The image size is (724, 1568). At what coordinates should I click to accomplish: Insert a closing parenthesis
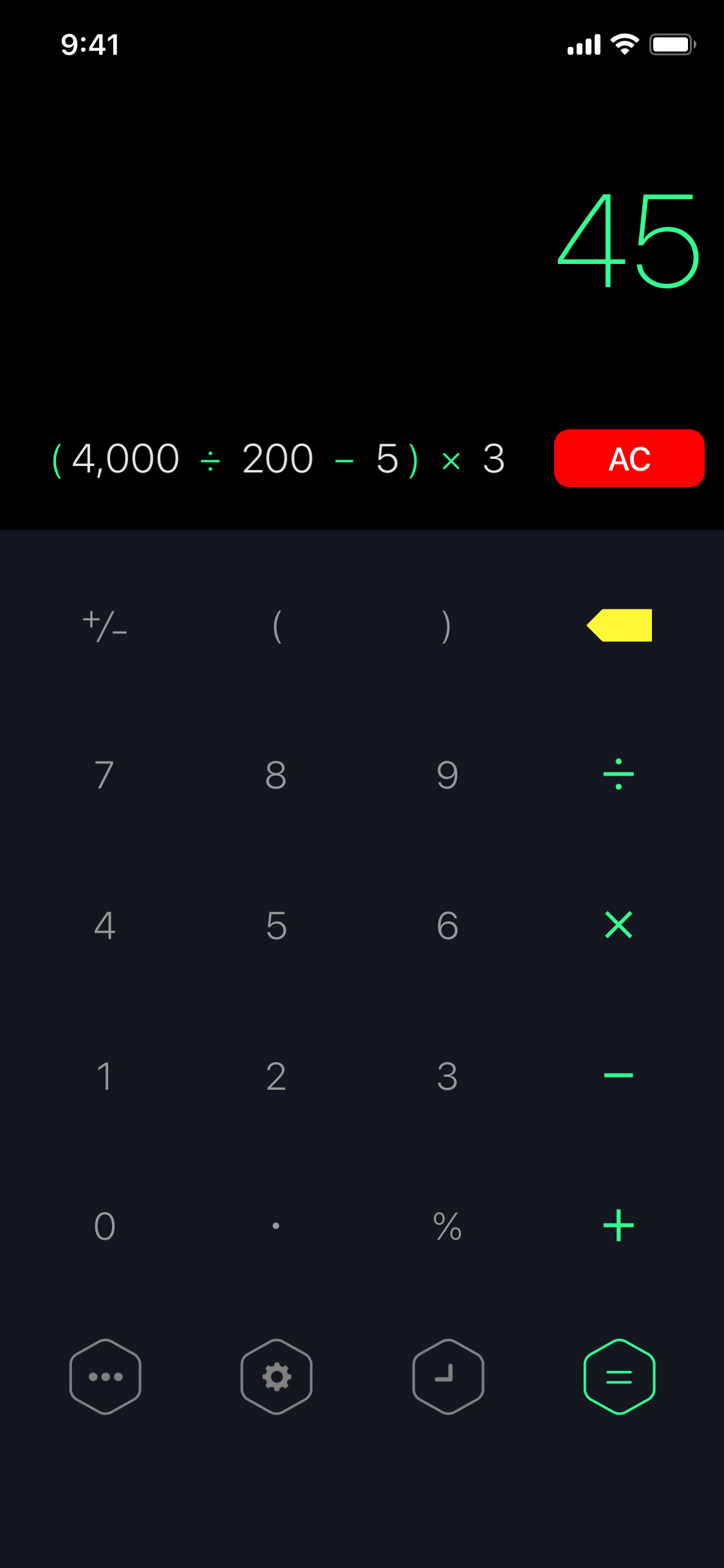(447, 626)
